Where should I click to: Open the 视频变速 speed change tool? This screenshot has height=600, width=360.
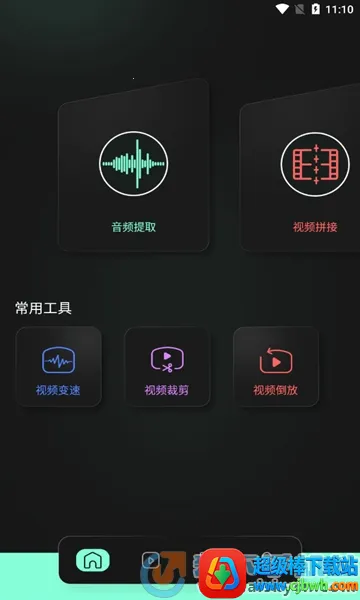58,366
